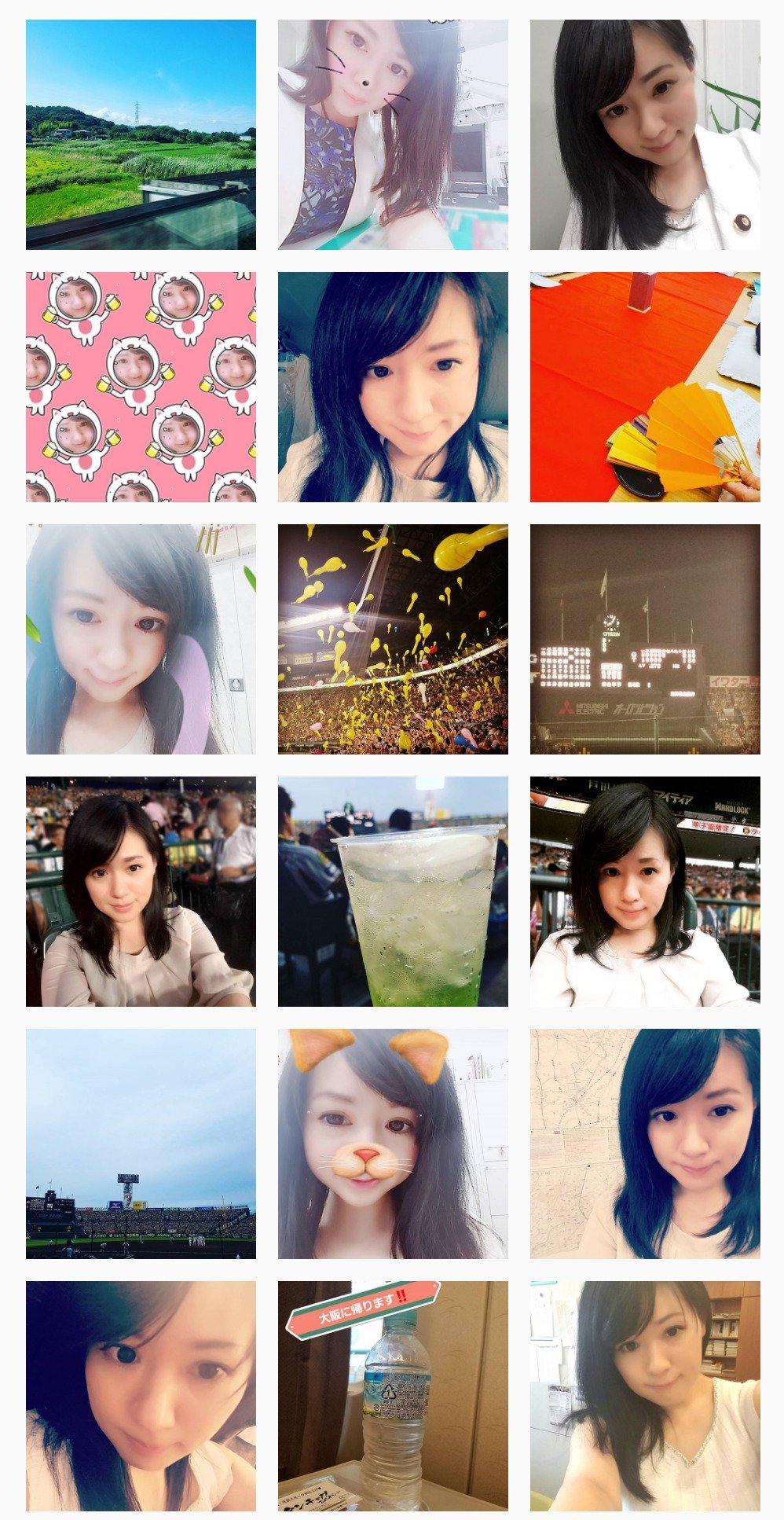
Task: Open the iced green drink cup photo
Action: [x=393, y=891]
